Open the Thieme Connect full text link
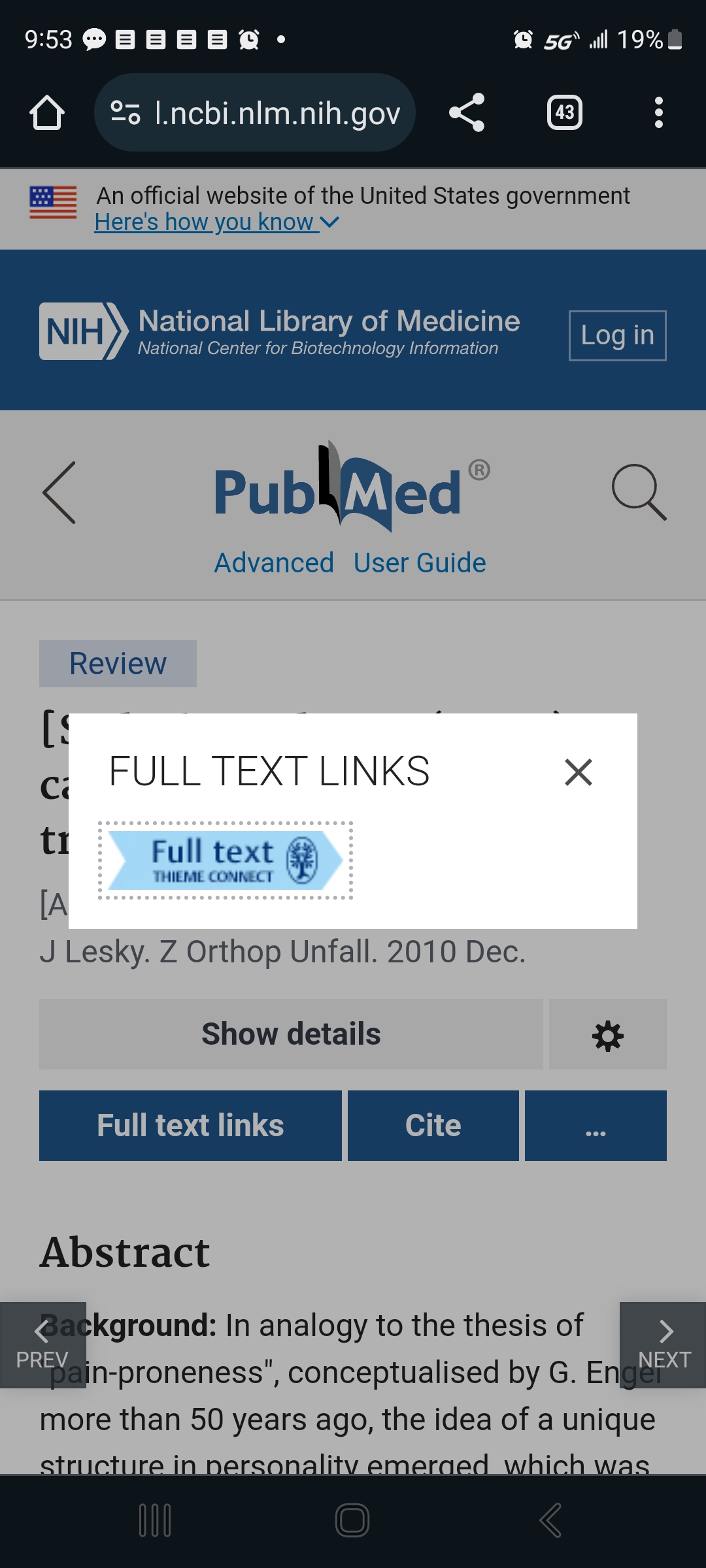 point(226,860)
